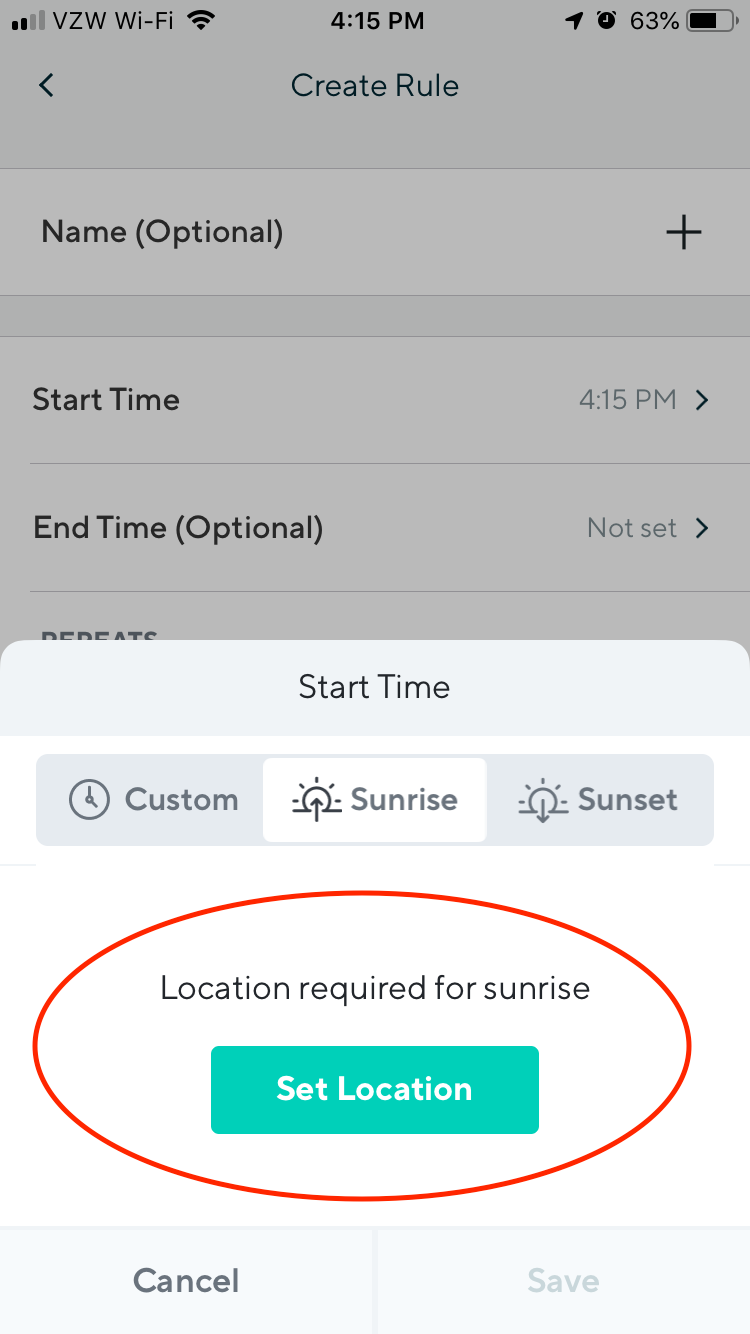The width and height of the screenshot is (750, 1334).
Task: Add a rule name with plus icon
Action: pos(684,233)
